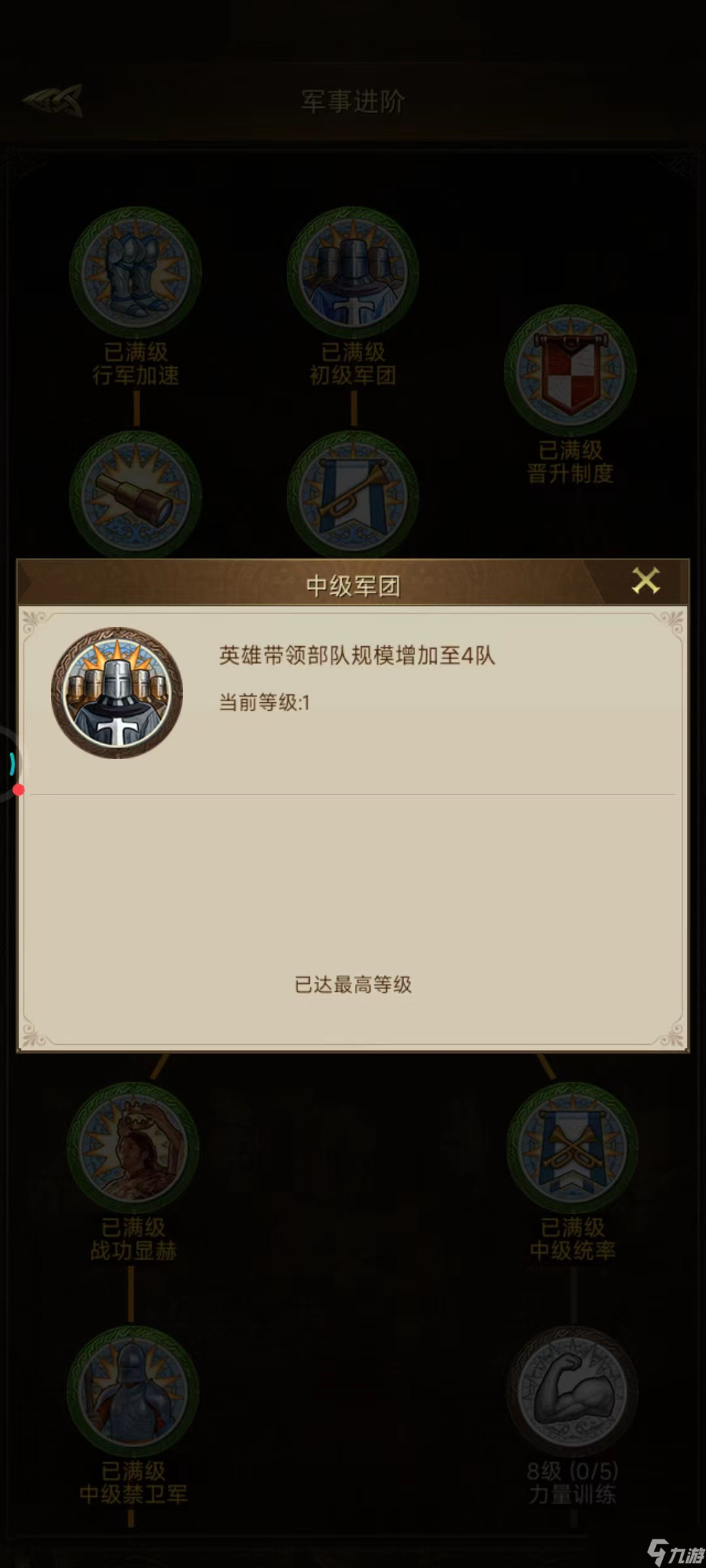
Task: Open the 战功显赫 skill node
Action: 133,1149
